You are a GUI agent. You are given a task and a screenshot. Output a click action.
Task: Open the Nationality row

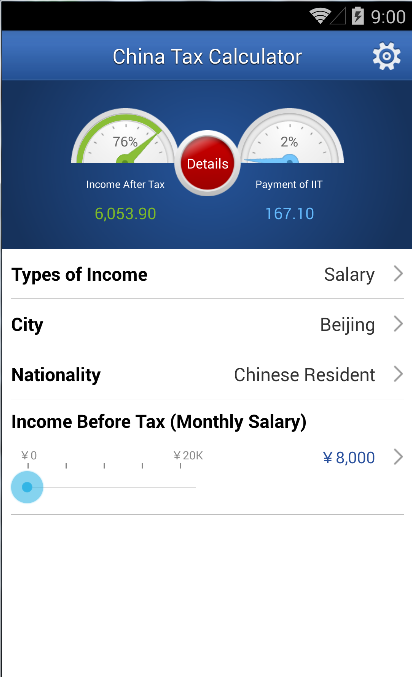pos(207,374)
